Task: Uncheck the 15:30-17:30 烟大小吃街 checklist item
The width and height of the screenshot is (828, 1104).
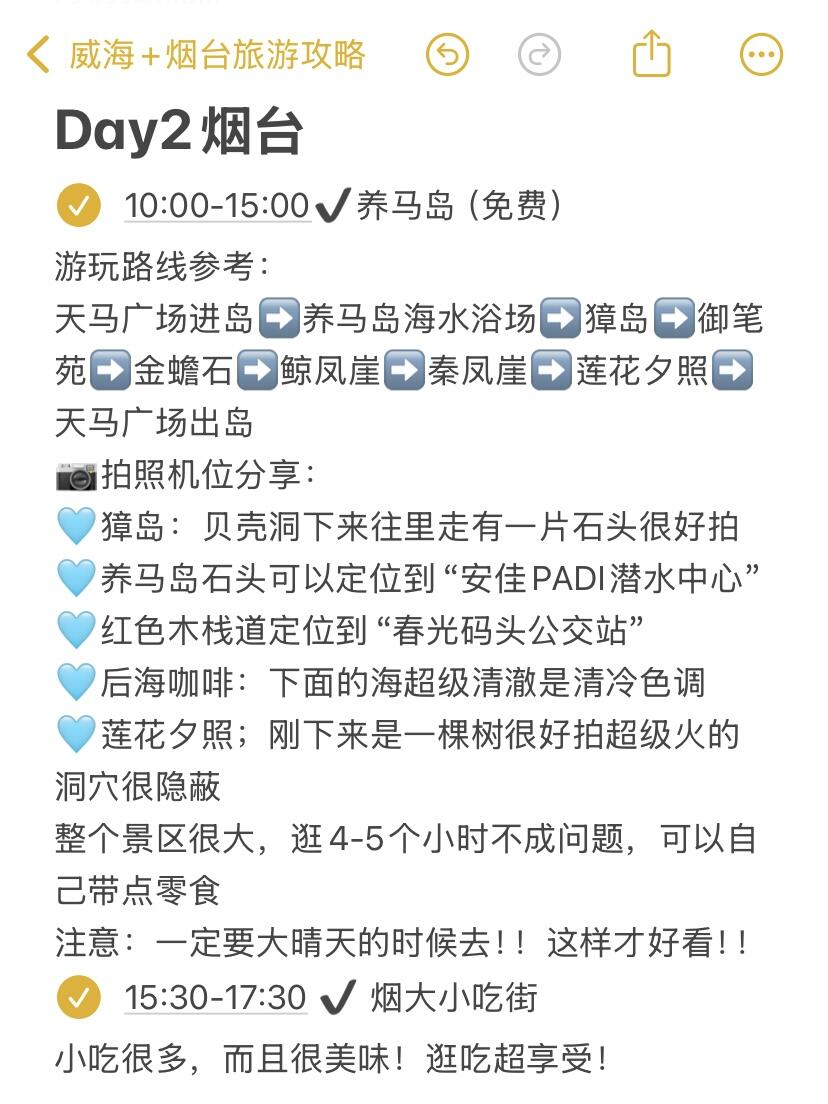Action: (x=78, y=997)
